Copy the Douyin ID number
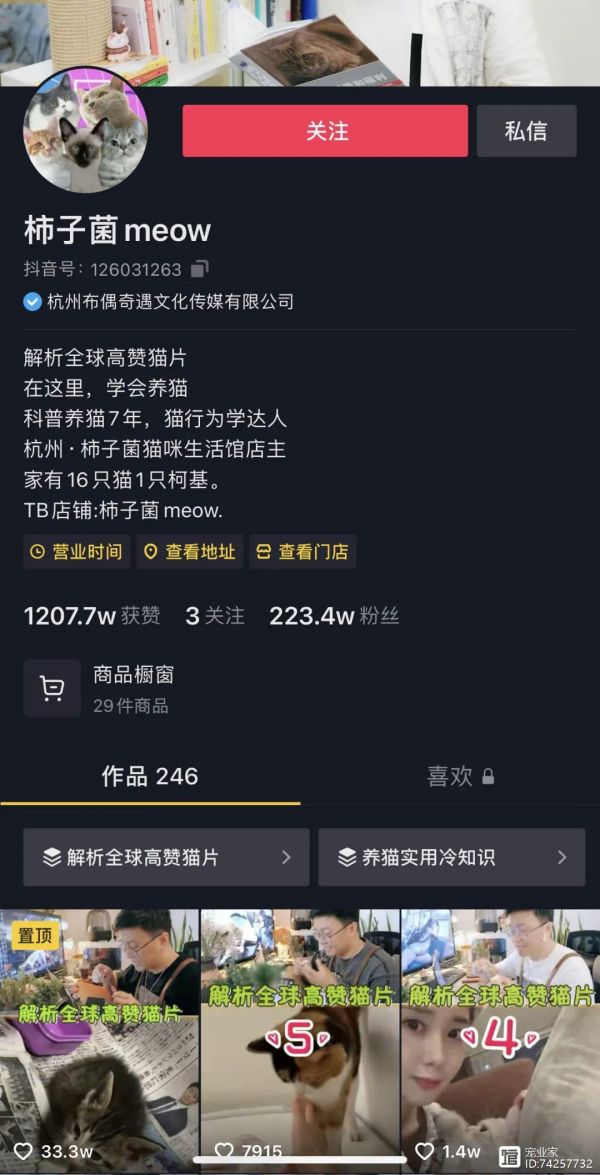The width and height of the screenshot is (600, 1175). [200, 268]
